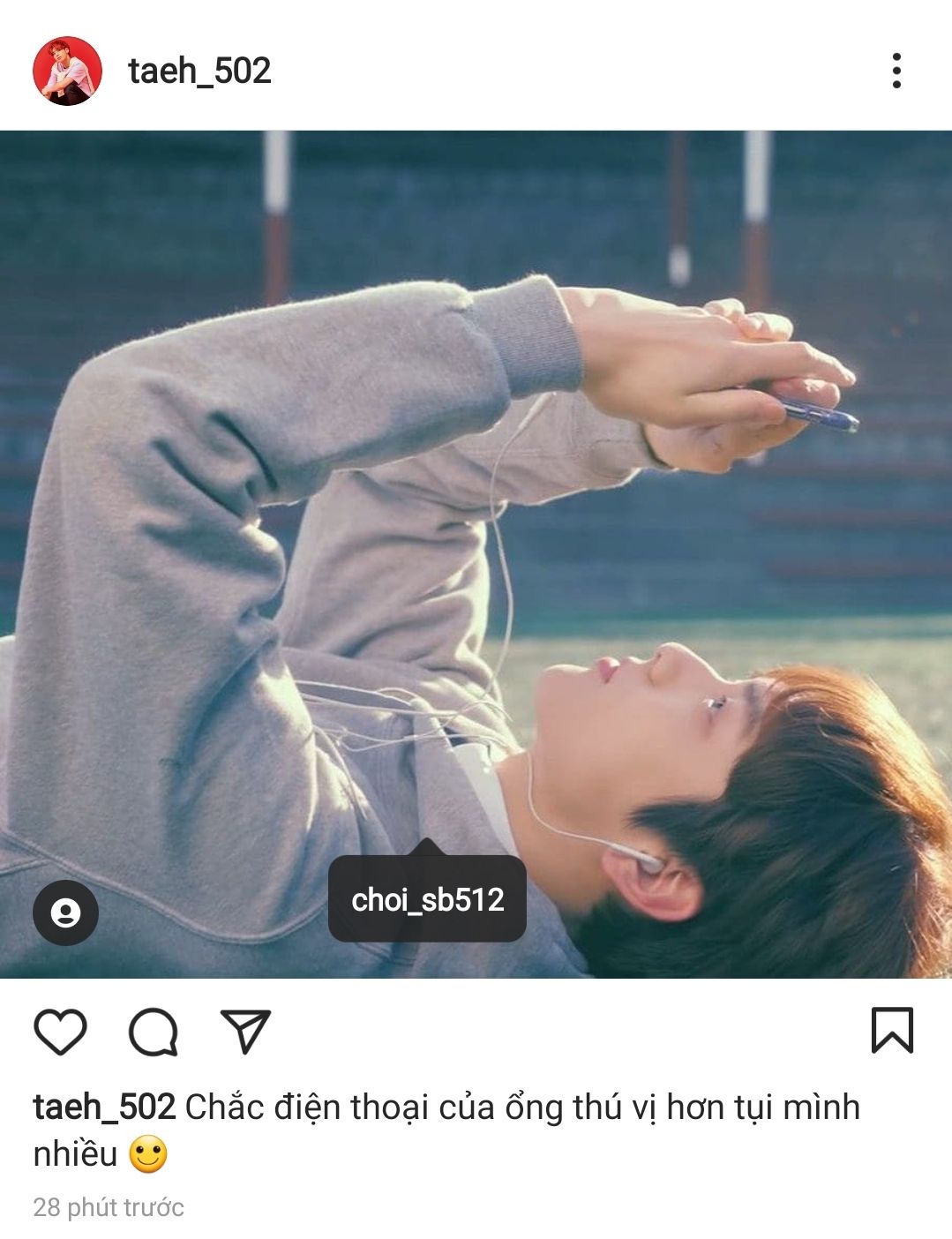The image size is (952, 1239).
Task: Share the post with the paper plane icon
Action: [x=244, y=1031]
